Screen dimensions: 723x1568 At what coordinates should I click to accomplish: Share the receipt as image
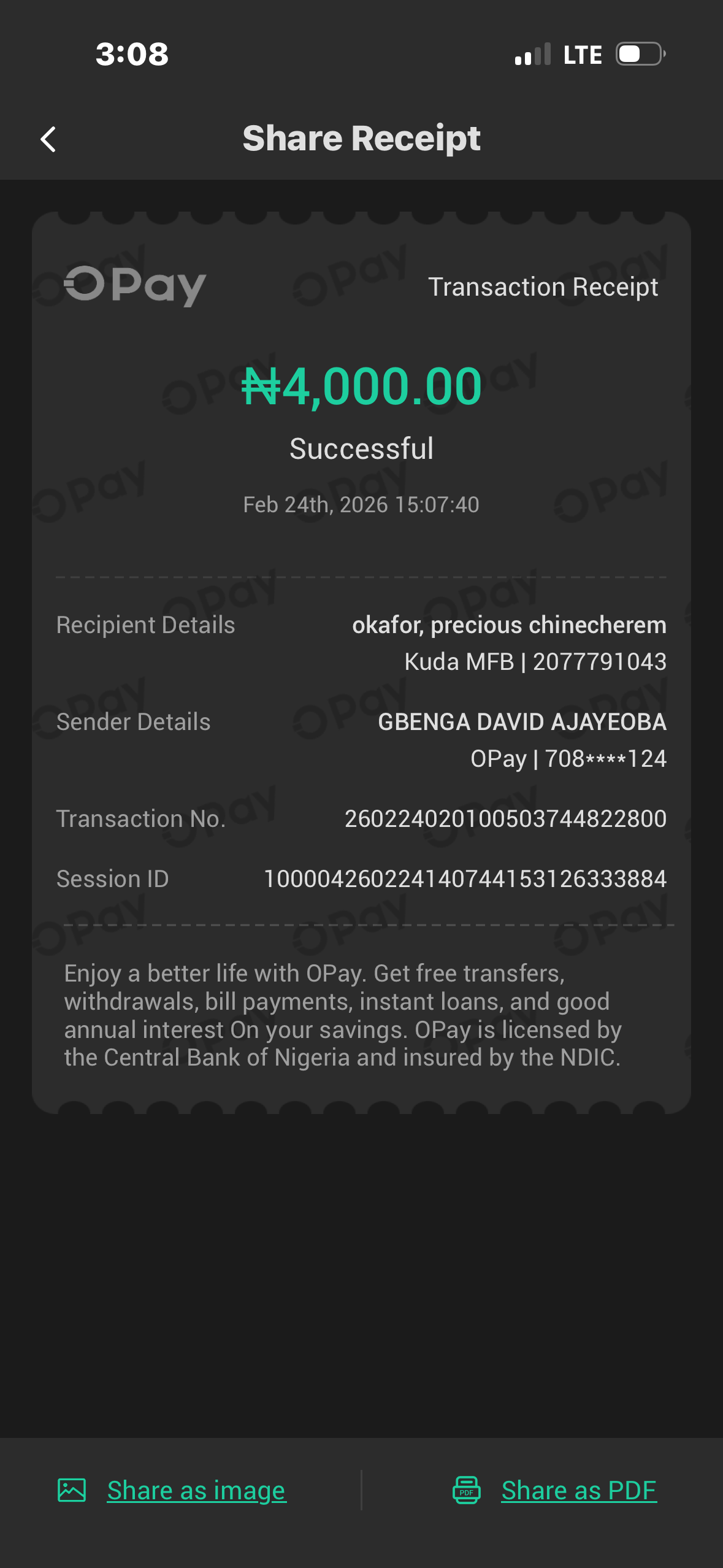[x=196, y=1490]
